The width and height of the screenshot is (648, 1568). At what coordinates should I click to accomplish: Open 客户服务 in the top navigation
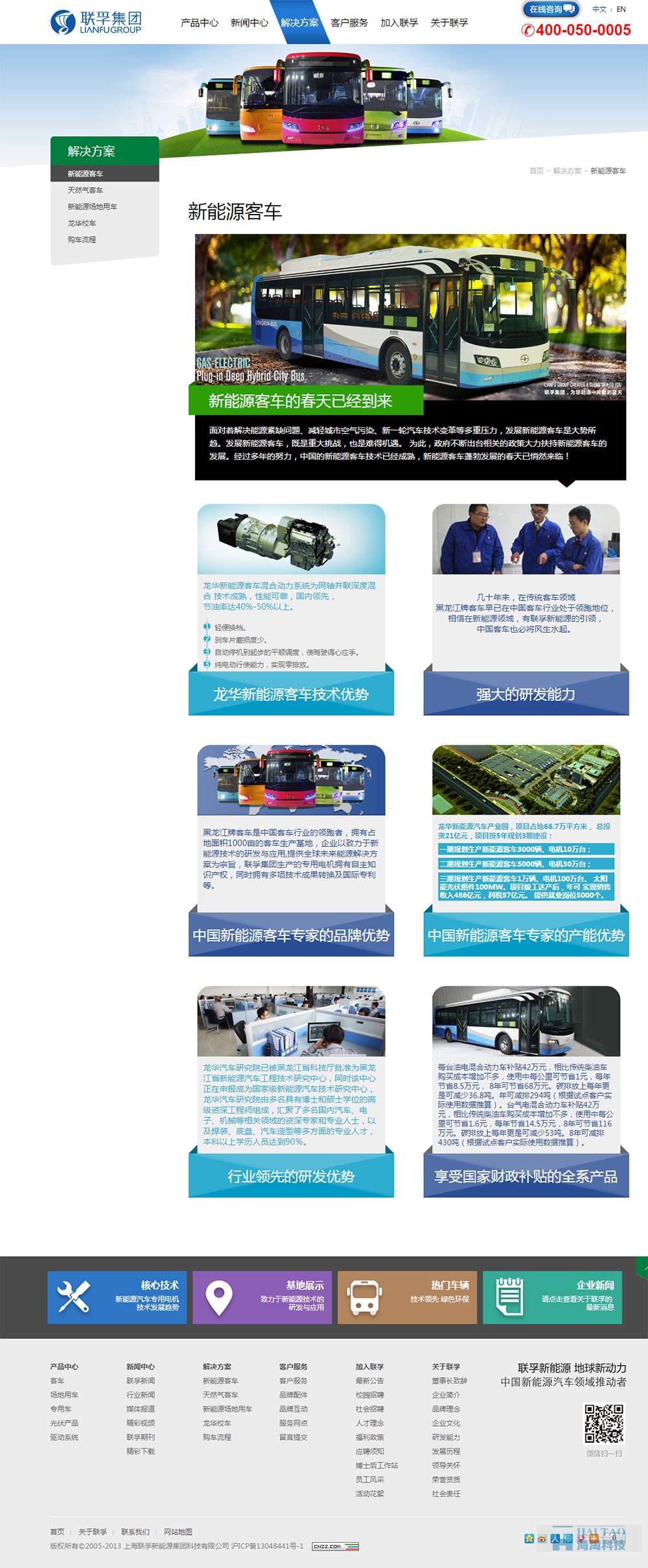click(349, 23)
